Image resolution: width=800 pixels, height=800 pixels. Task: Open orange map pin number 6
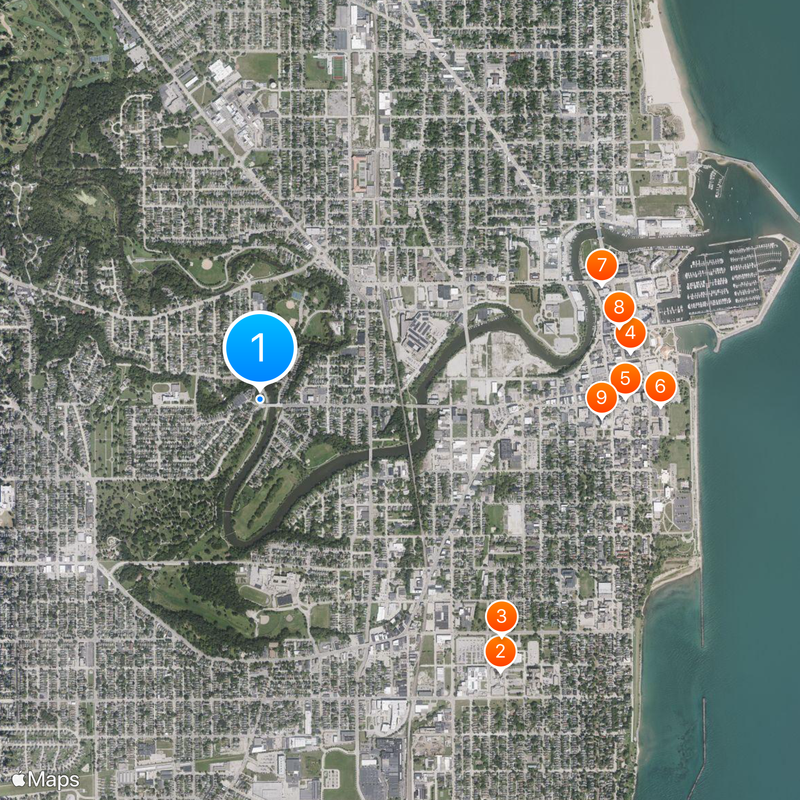tap(660, 386)
